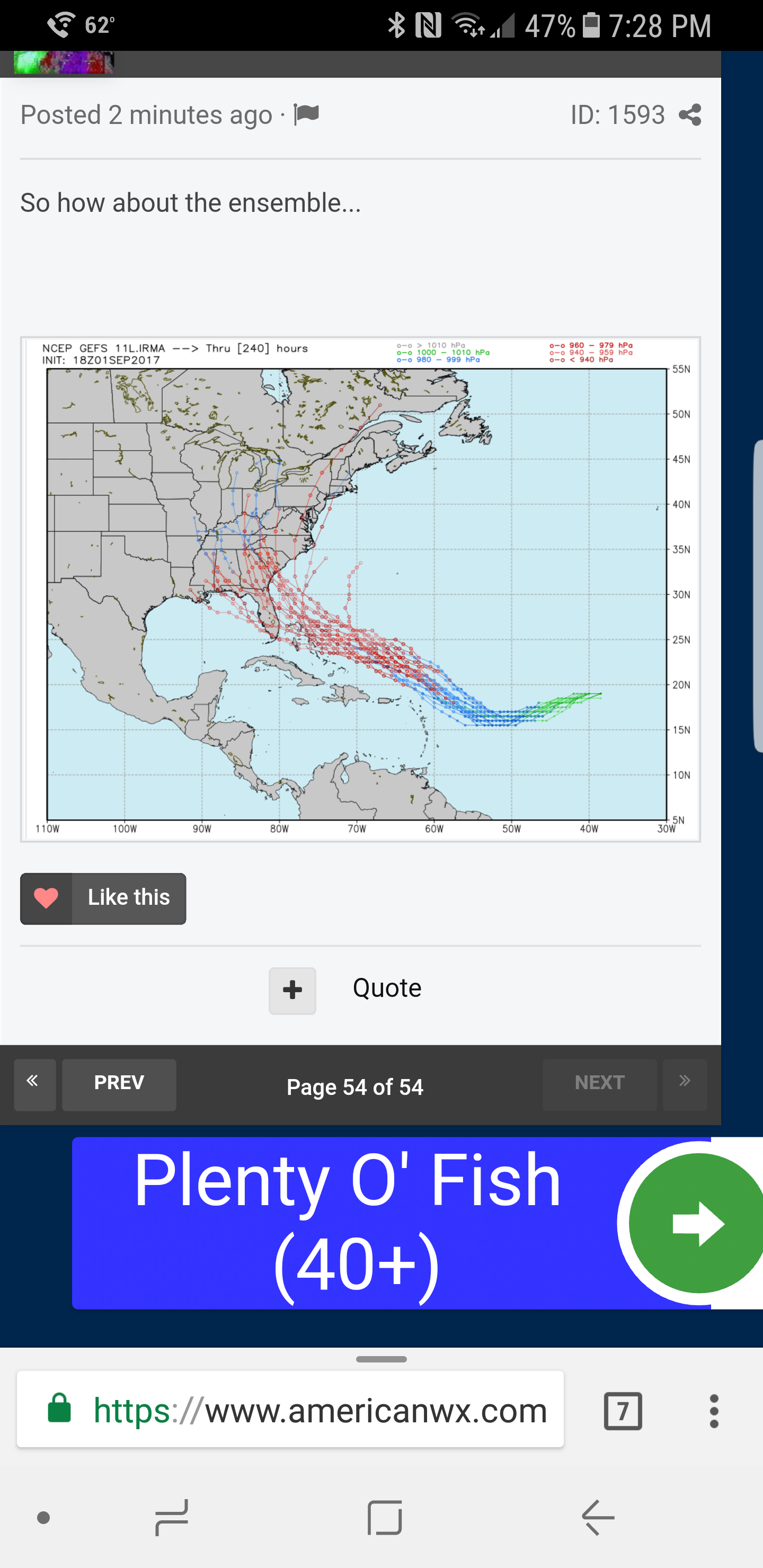Viewport: 763px width, 1568px height.
Task: Go to the home screen
Action: tap(385, 1518)
